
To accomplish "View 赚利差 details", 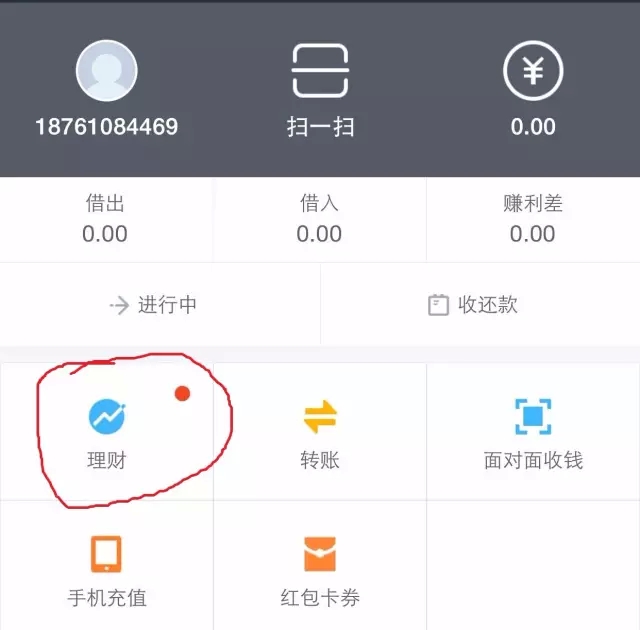I will click(x=532, y=219).
